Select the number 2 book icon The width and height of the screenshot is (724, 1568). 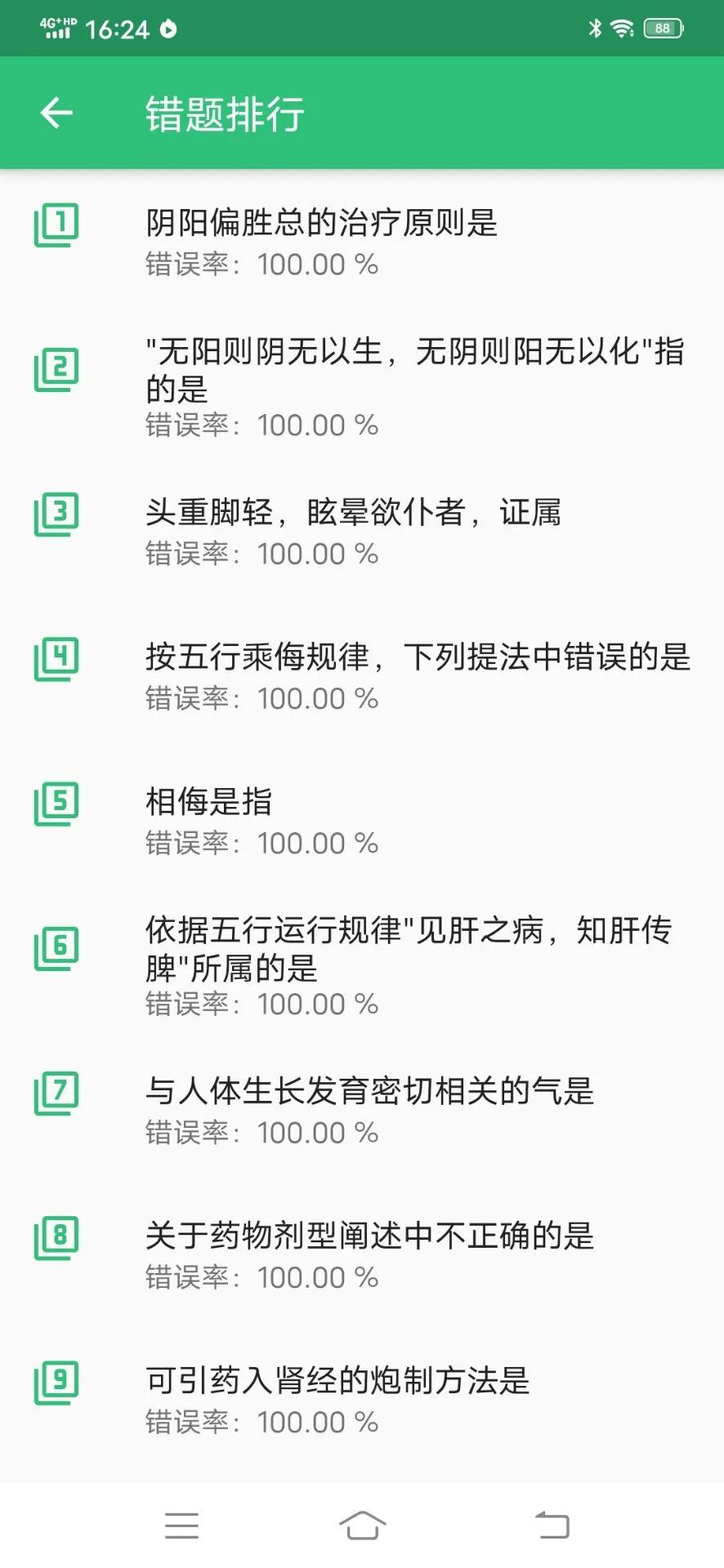(x=56, y=370)
